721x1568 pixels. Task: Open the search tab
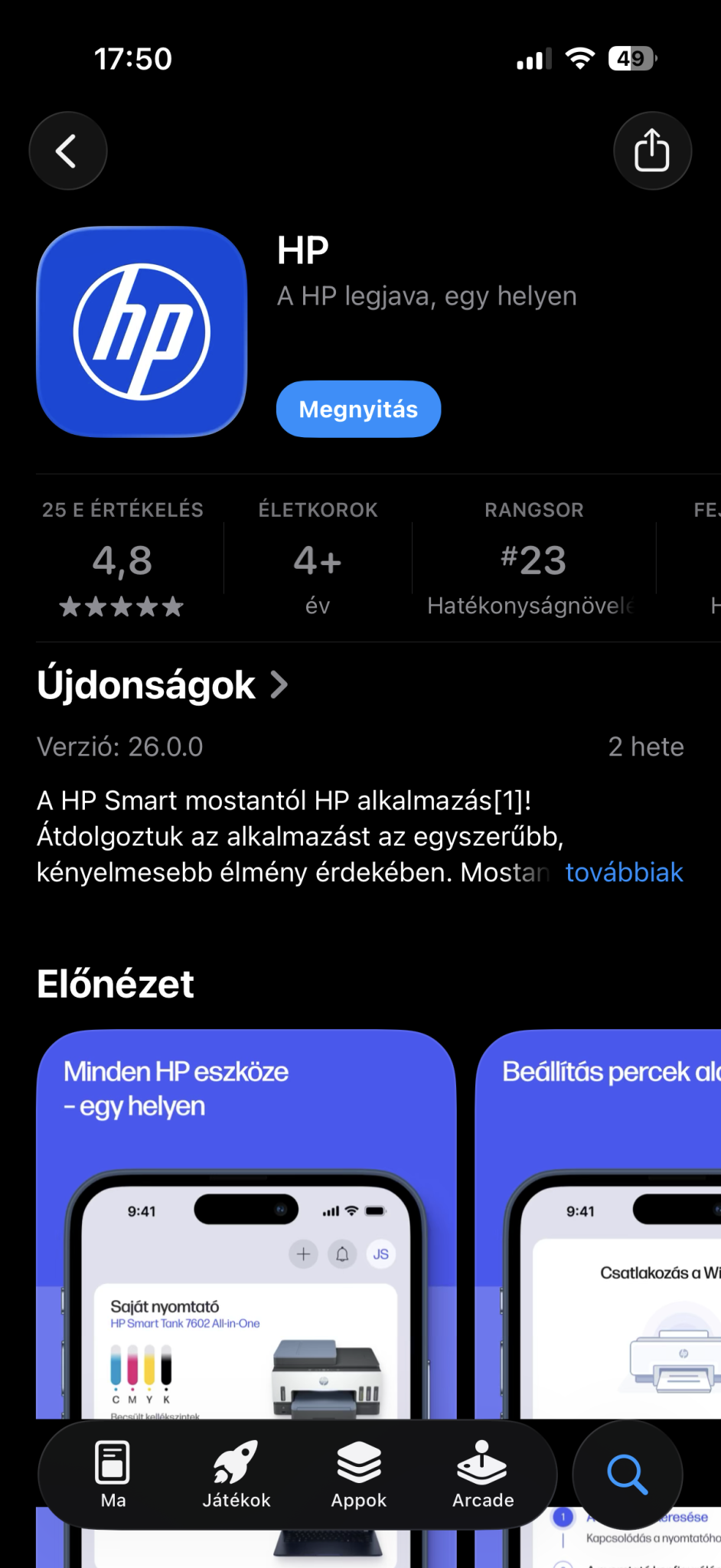point(628,1475)
